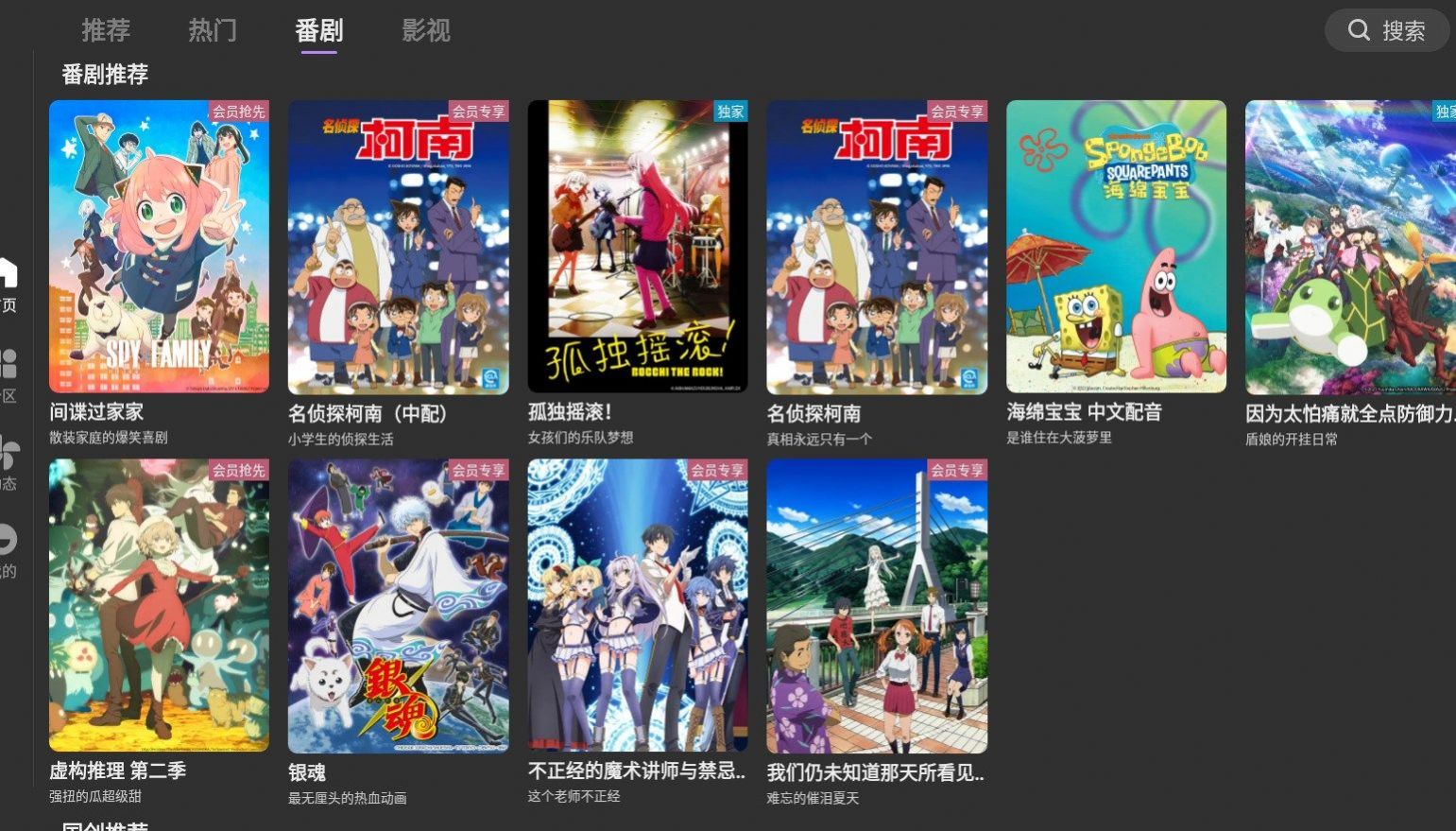Switch to the 热门 tab
This screenshot has height=831, width=1456.
click(213, 30)
